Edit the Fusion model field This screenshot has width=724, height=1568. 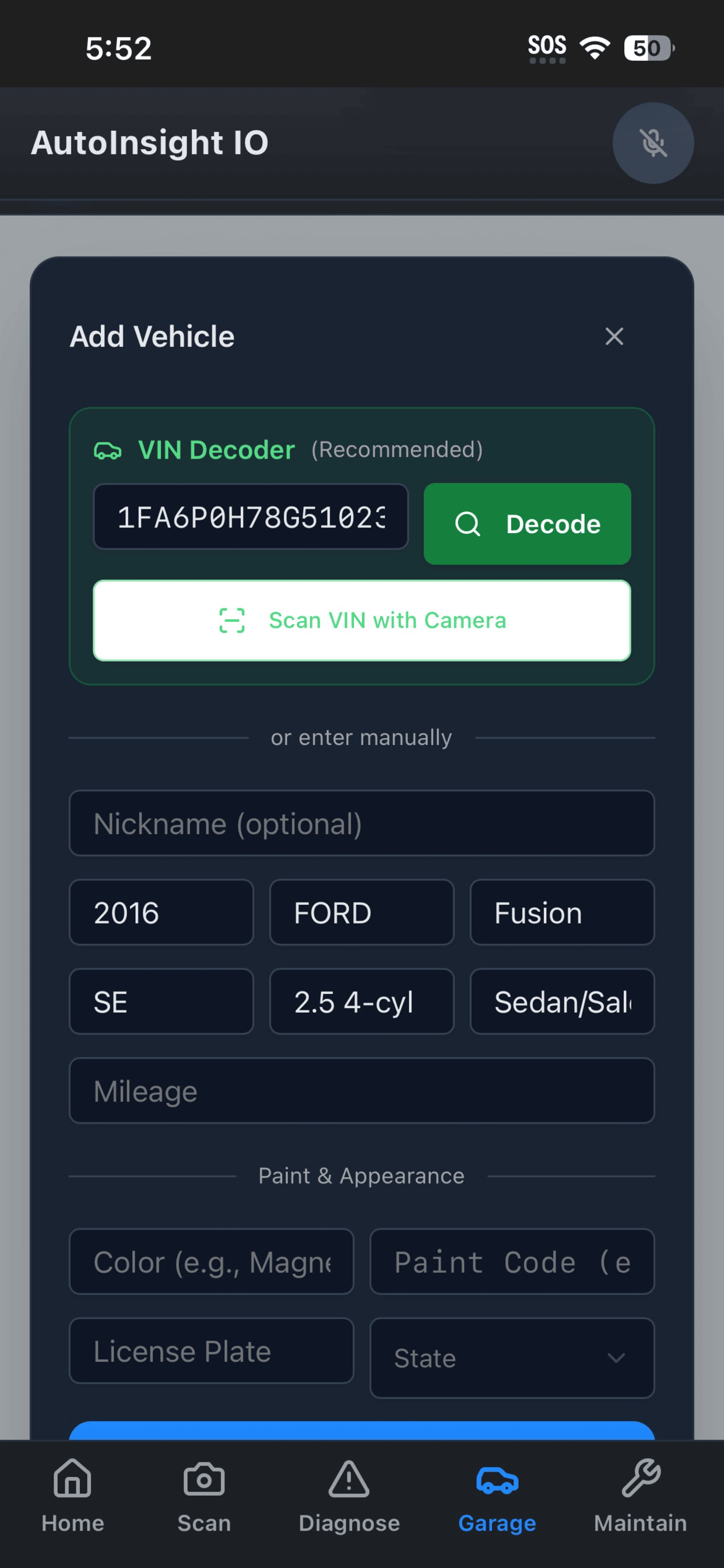tap(562, 912)
